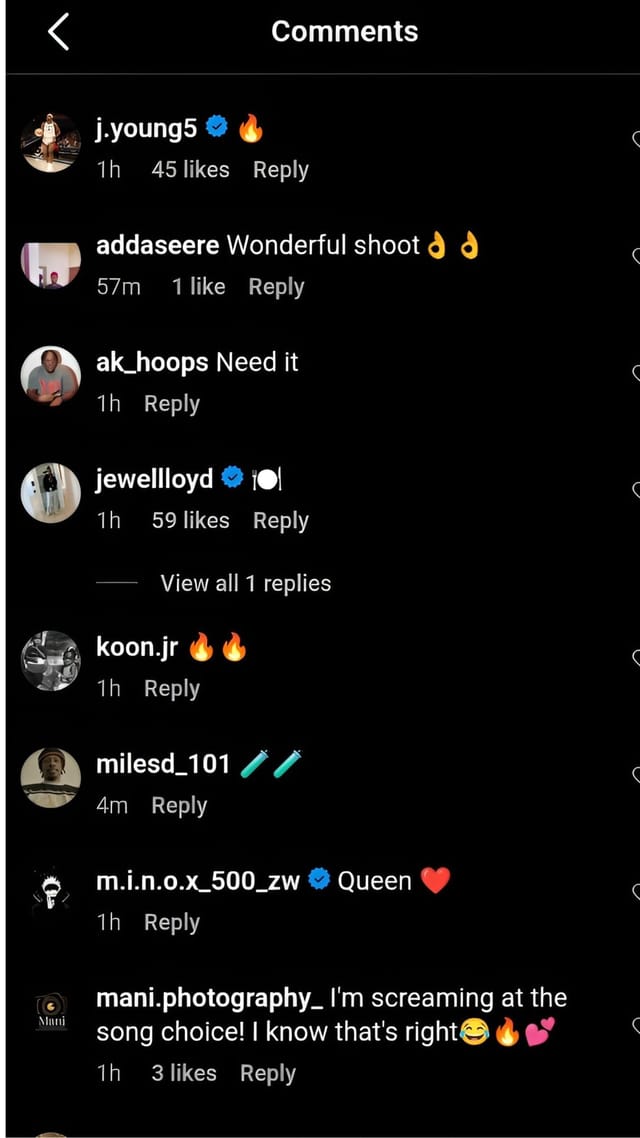View koon.jr's profile avatar

50,661
